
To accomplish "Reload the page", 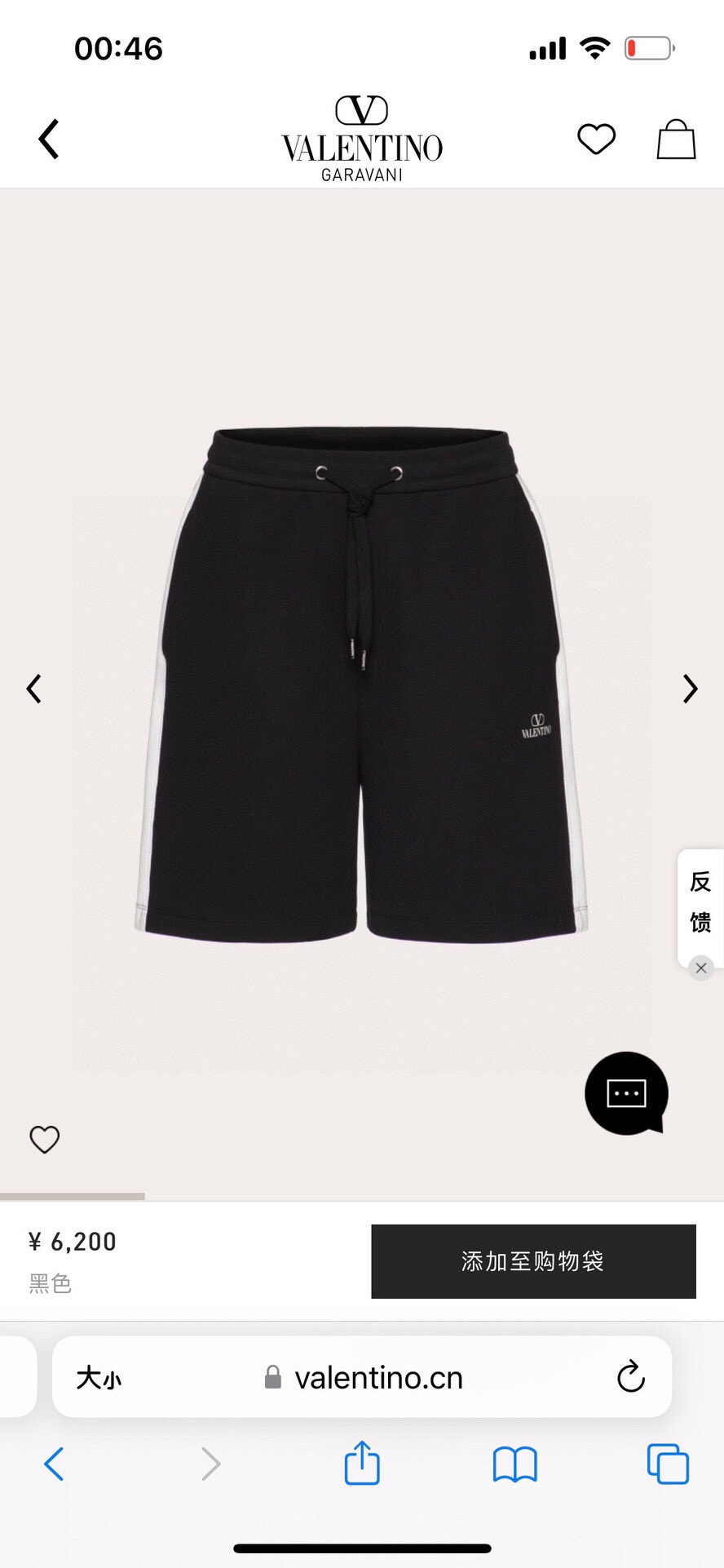I will tap(630, 1377).
